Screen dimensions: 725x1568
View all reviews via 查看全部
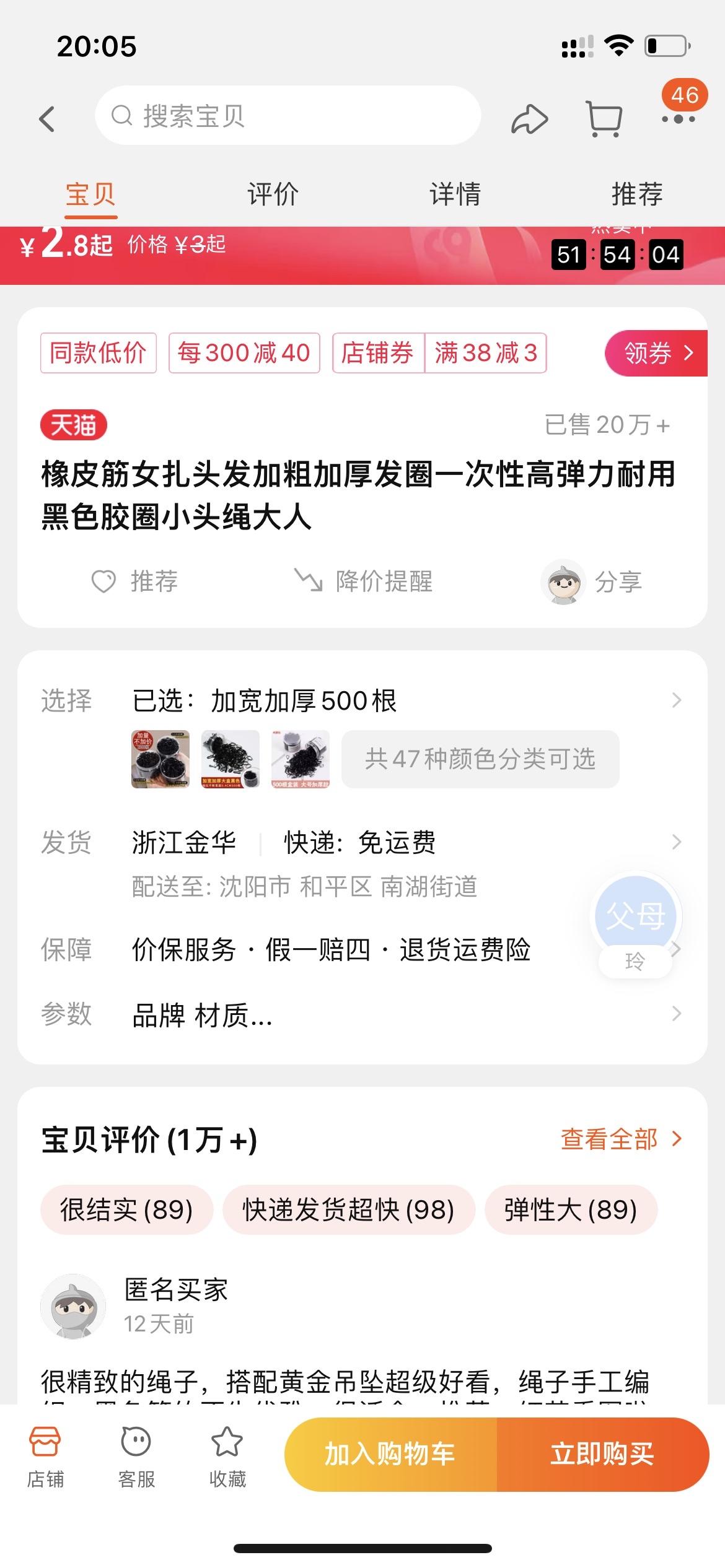(x=620, y=1139)
